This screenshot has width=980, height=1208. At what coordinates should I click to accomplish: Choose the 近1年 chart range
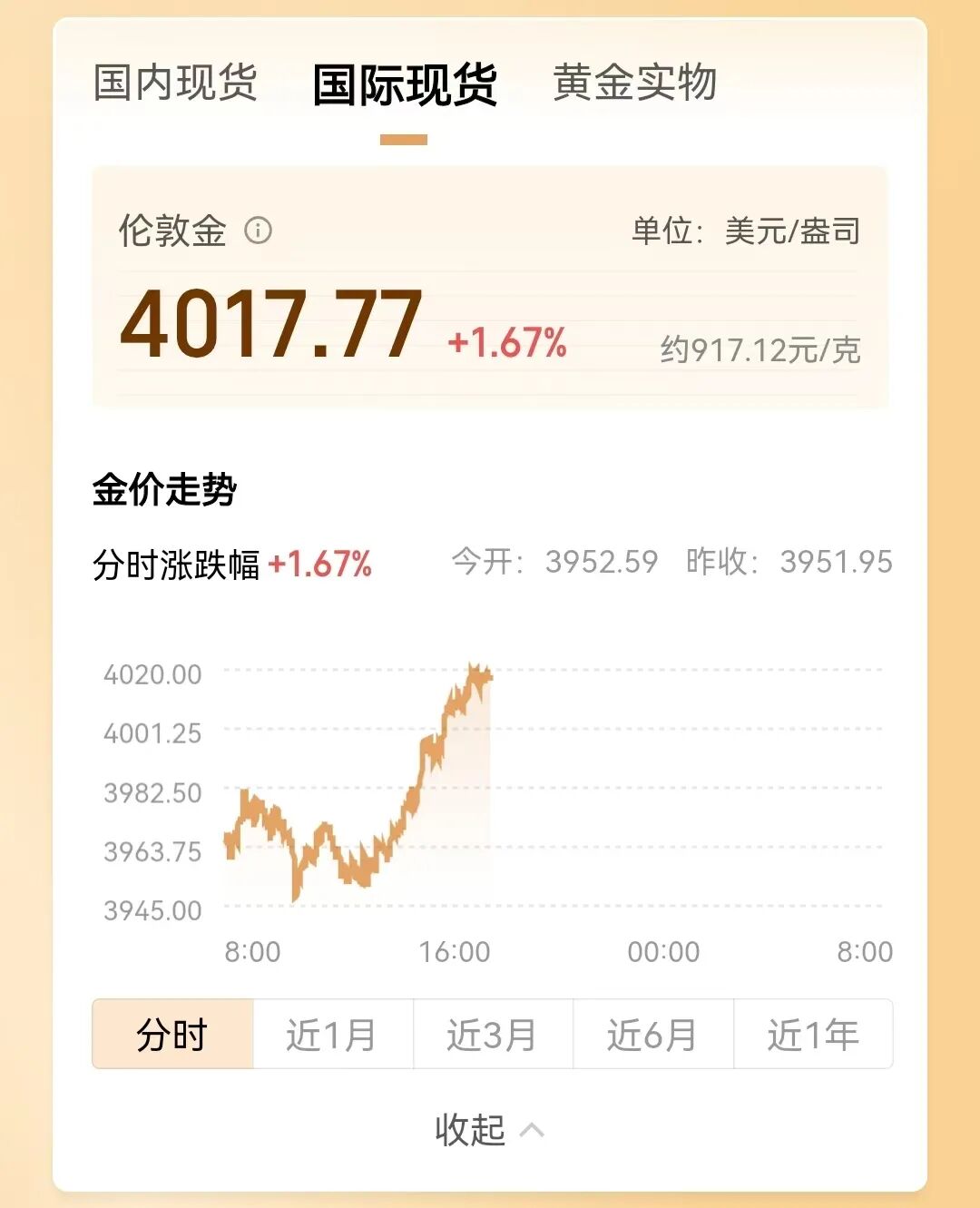click(x=813, y=1035)
